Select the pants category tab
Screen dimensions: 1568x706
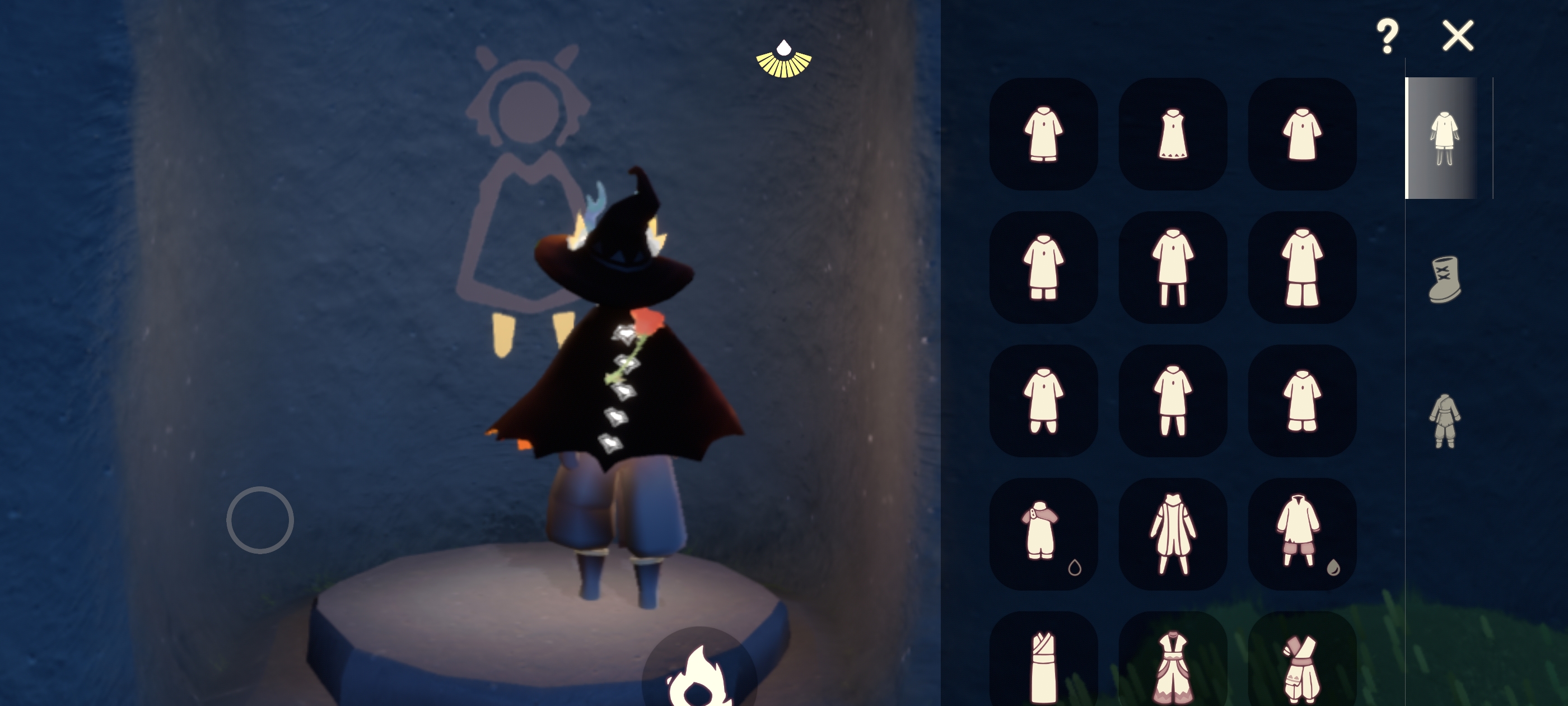[1443, 138]
